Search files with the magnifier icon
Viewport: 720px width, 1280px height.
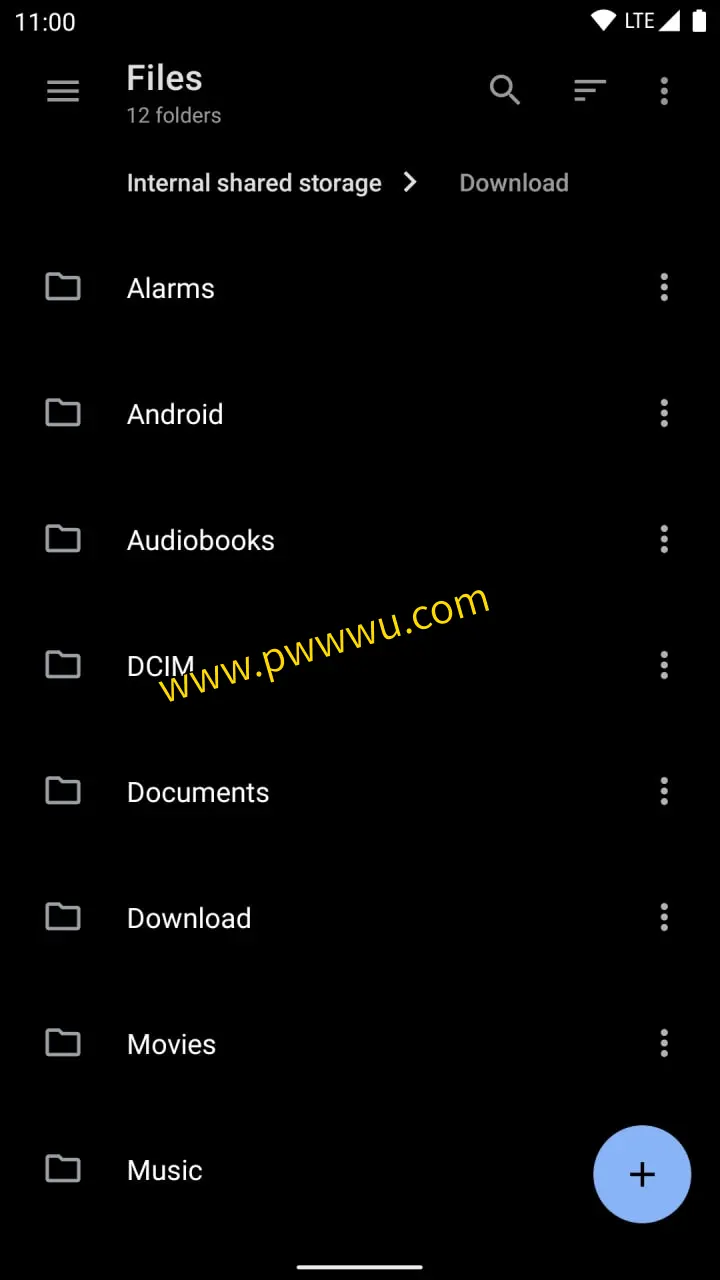pyautogui.click(x=505, y=91)
